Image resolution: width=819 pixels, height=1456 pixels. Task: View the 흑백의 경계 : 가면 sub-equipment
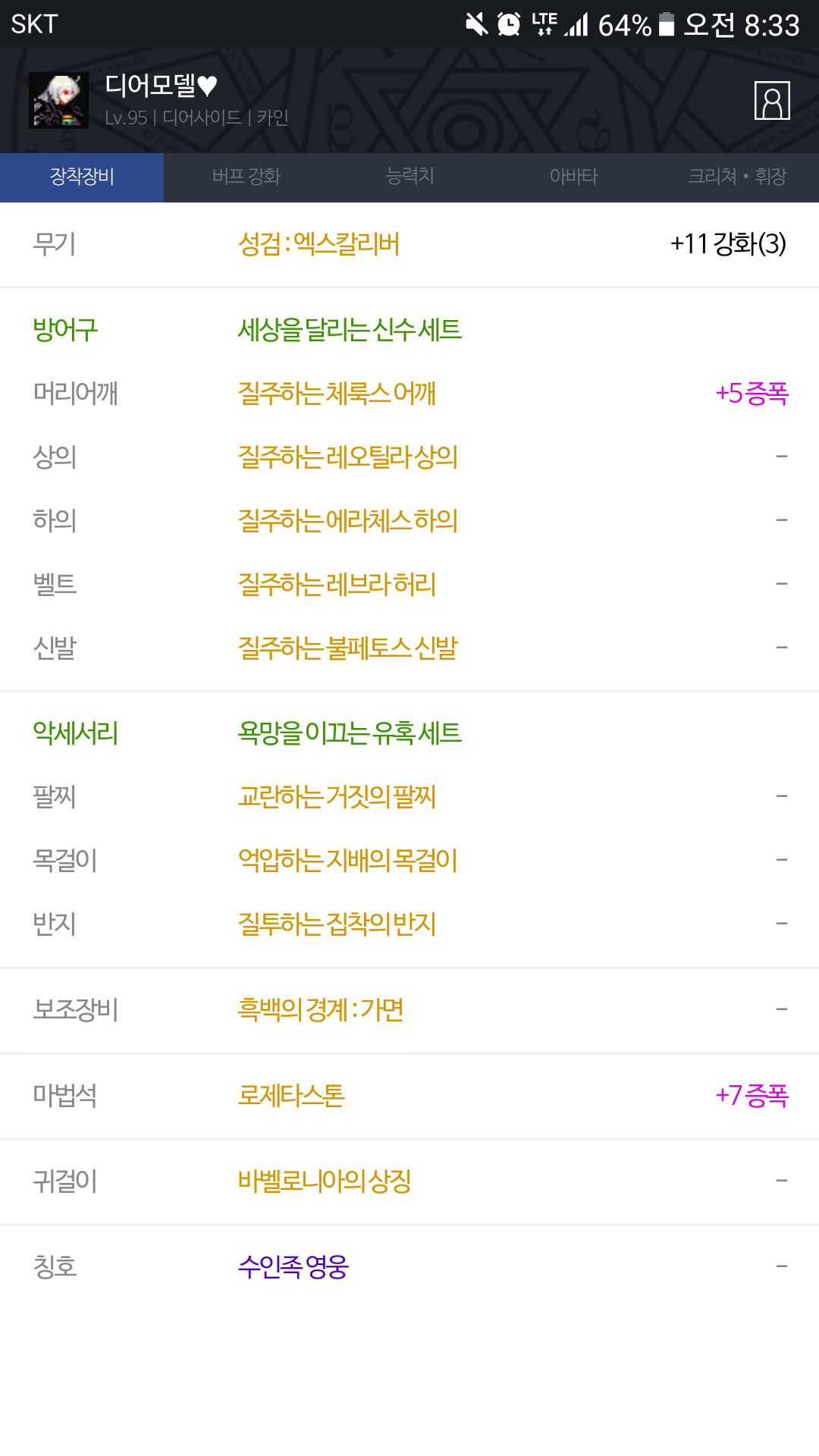tap(320, 1010)
